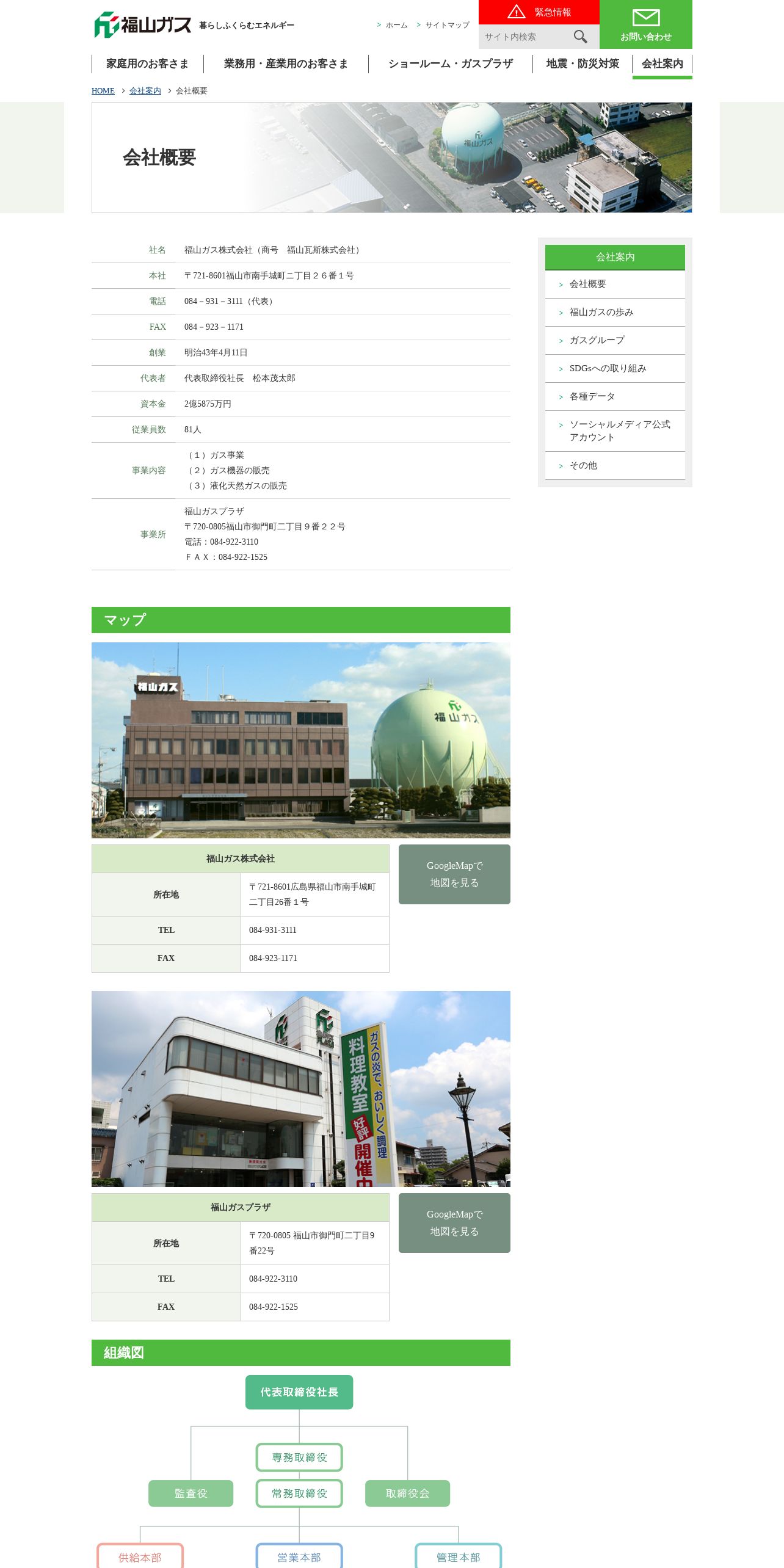Focus the サイト内検索 search field

524,37
